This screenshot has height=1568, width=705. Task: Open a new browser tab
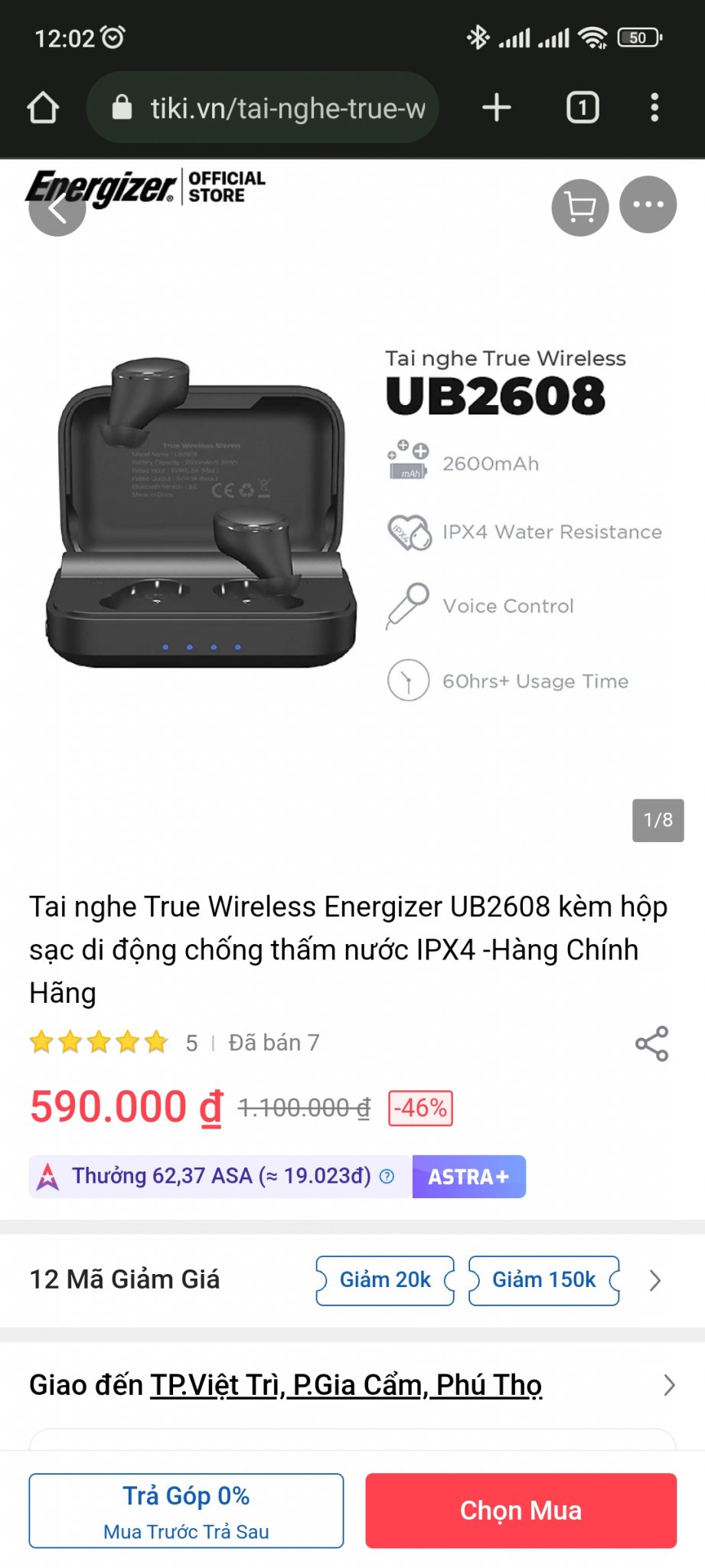pos(497,108)
